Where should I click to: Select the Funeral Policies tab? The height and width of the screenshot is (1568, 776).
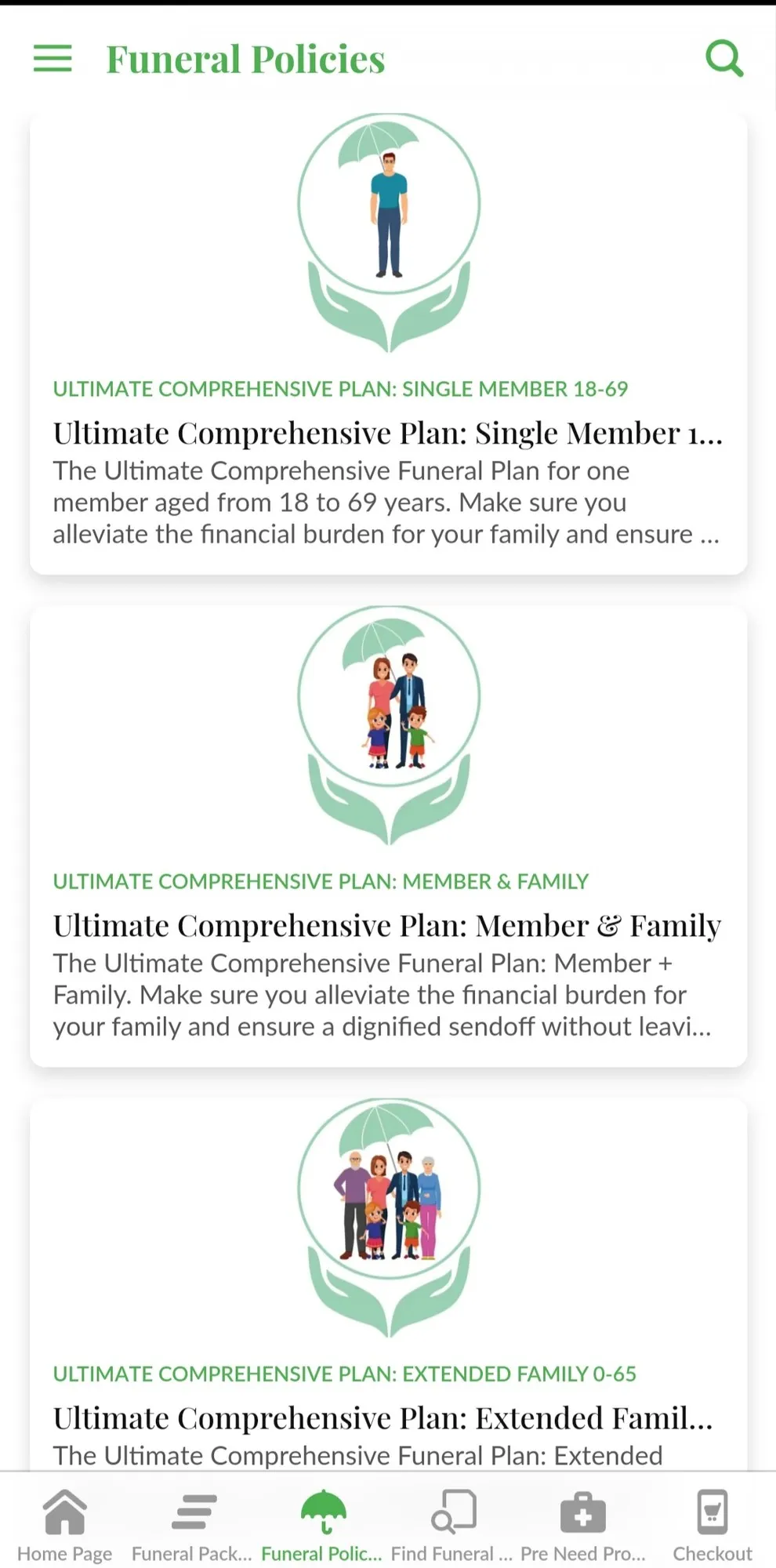322,1525
